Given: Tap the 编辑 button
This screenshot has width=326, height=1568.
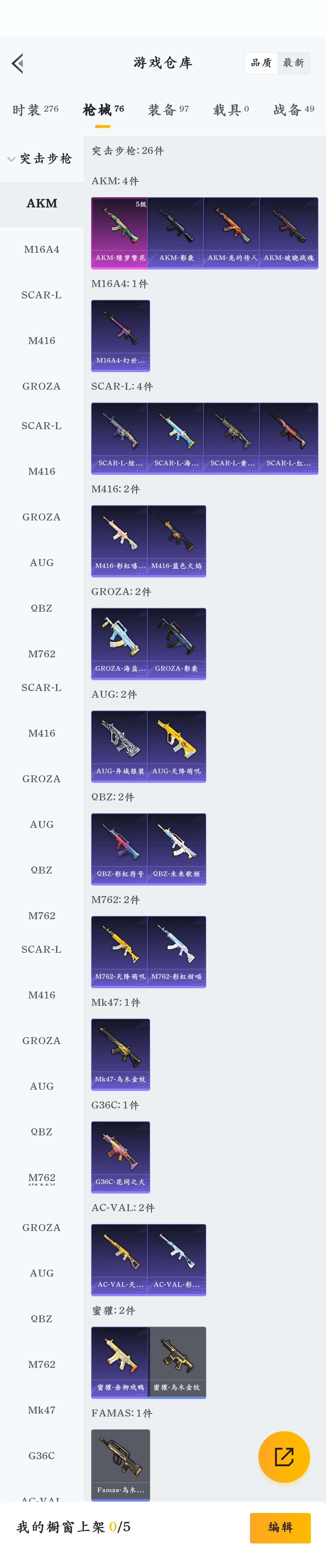Looking at the screenshot, I should [280, 1527].
